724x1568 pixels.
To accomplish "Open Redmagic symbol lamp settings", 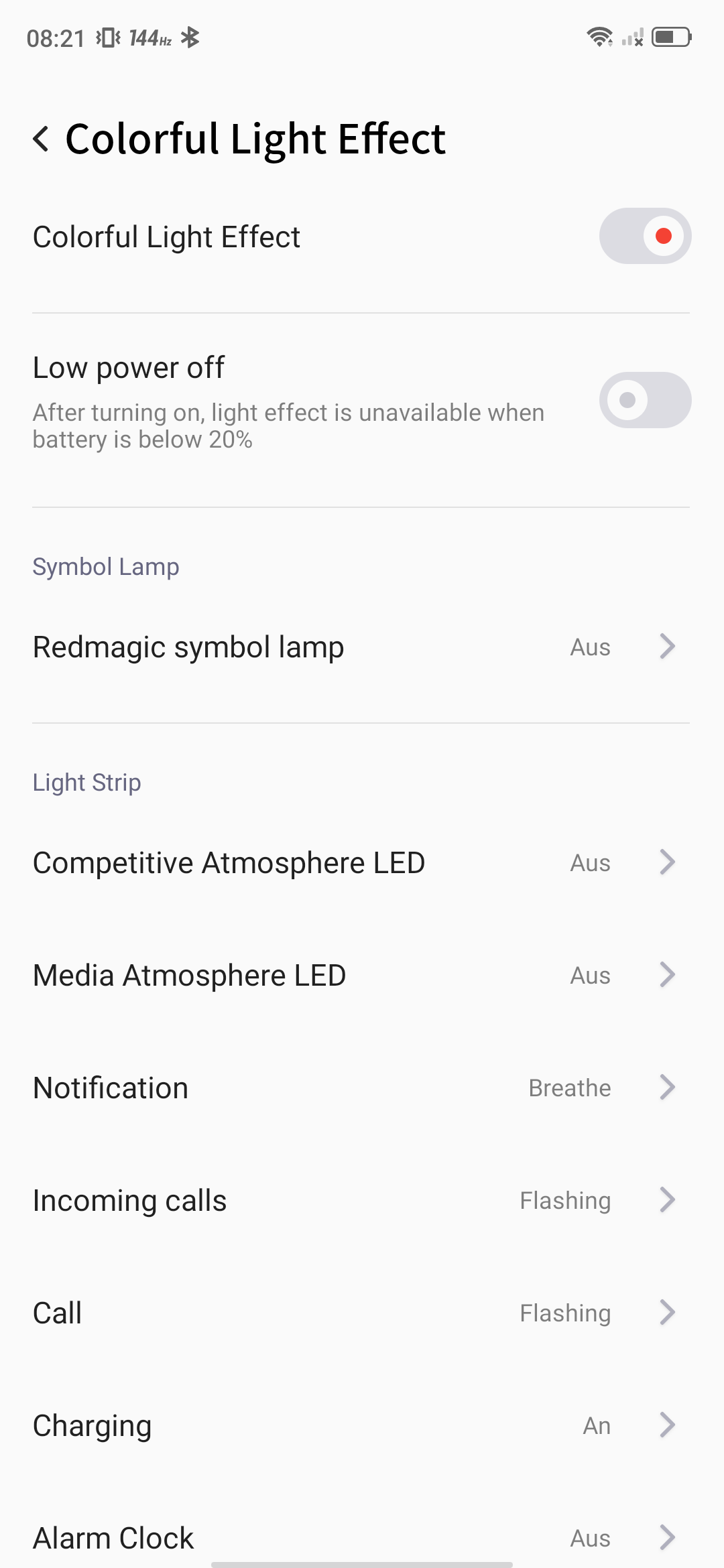I will pos(362,647).
